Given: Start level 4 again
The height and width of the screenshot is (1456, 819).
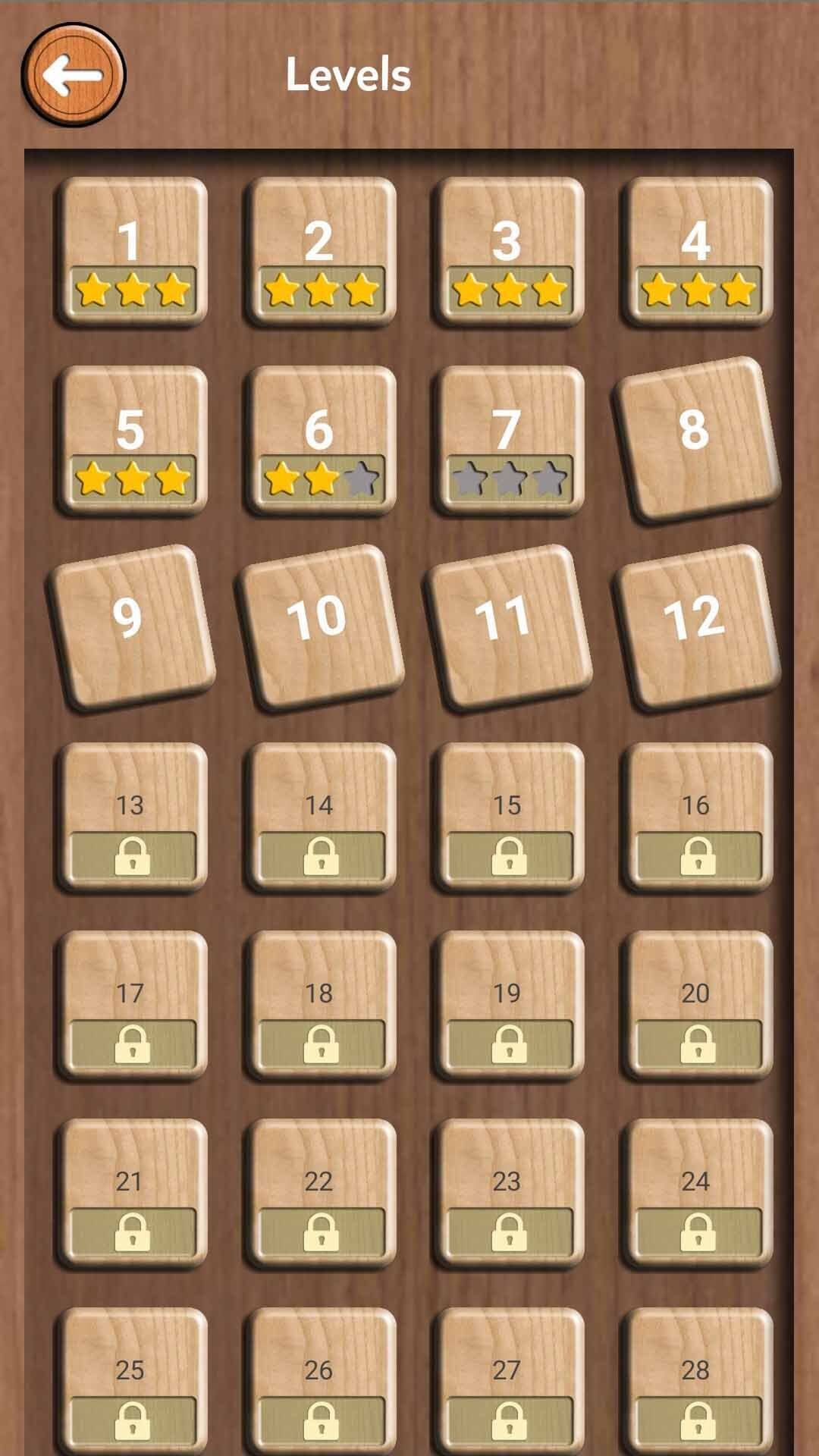Looking at the screenshot, I should [x=696, y=252].
